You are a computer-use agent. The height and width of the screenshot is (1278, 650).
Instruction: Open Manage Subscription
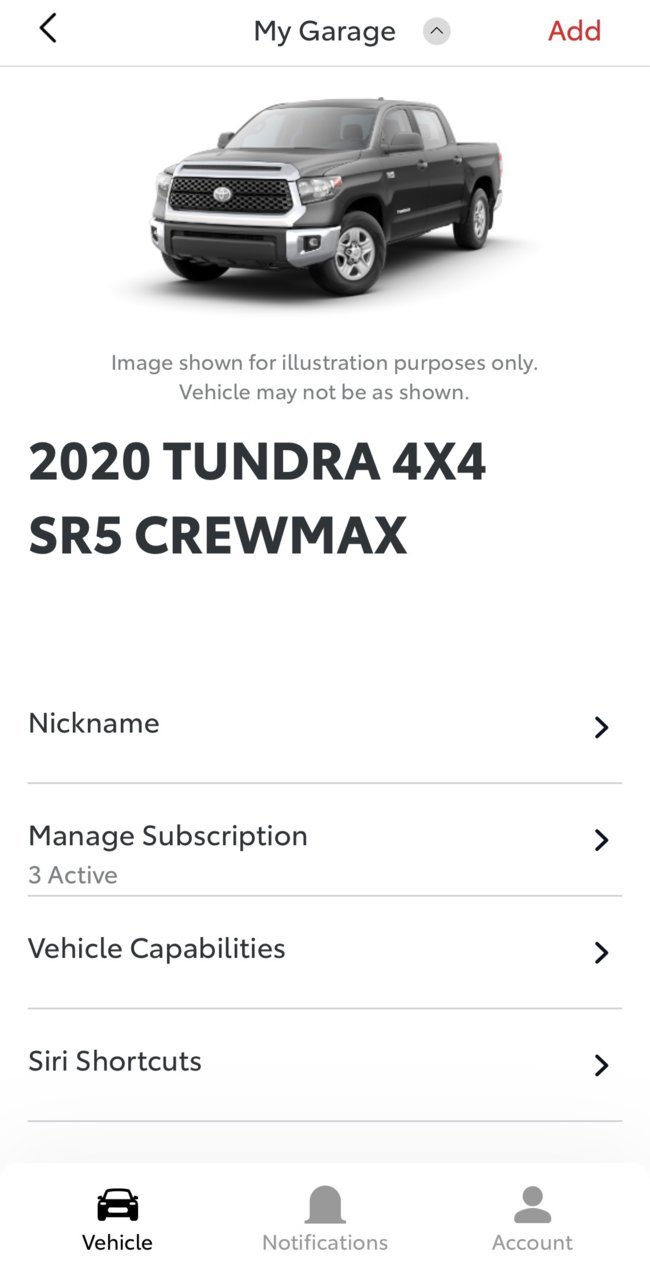(324, 840)
